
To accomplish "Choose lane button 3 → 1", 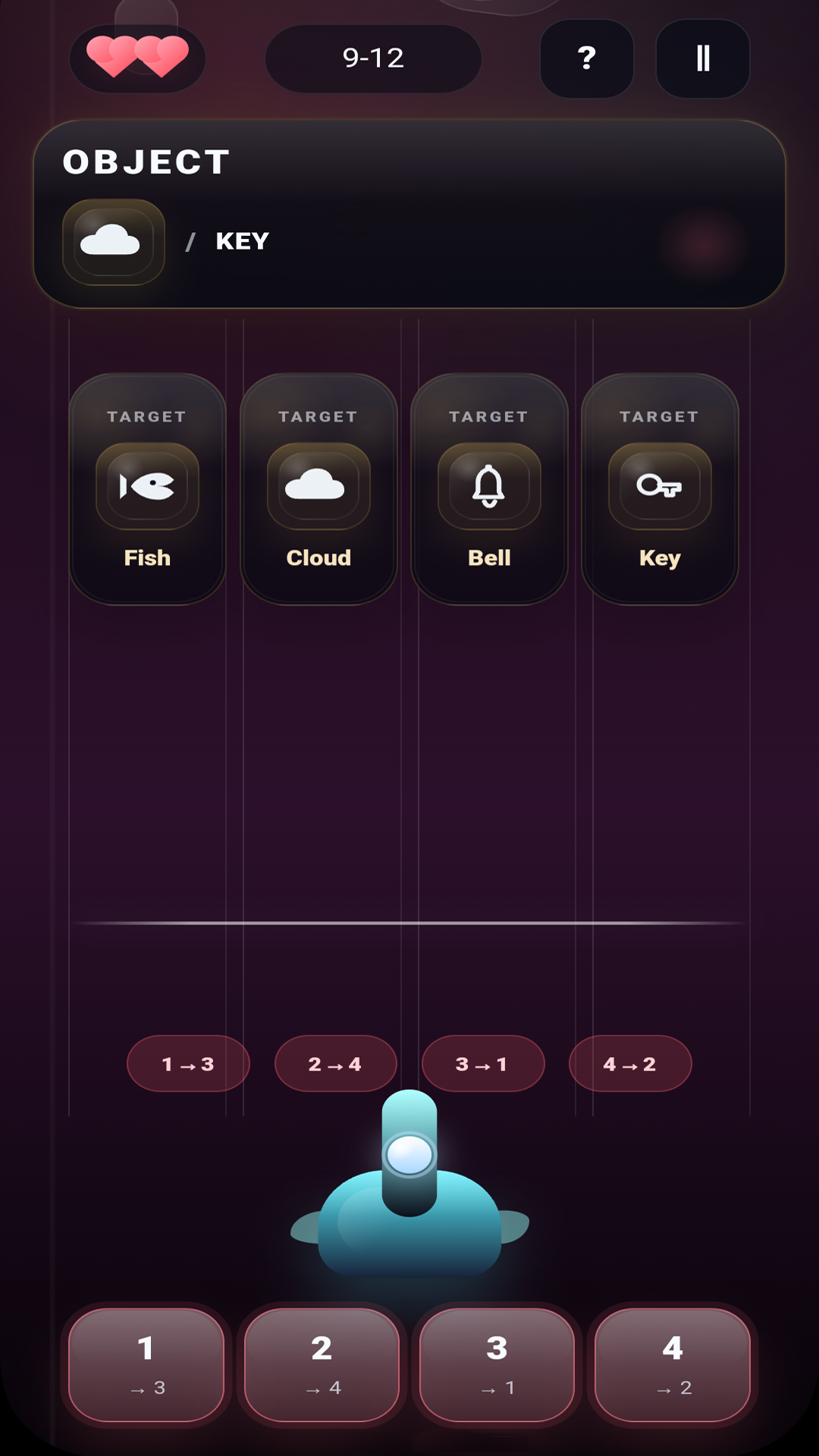I will (497, 1363).
